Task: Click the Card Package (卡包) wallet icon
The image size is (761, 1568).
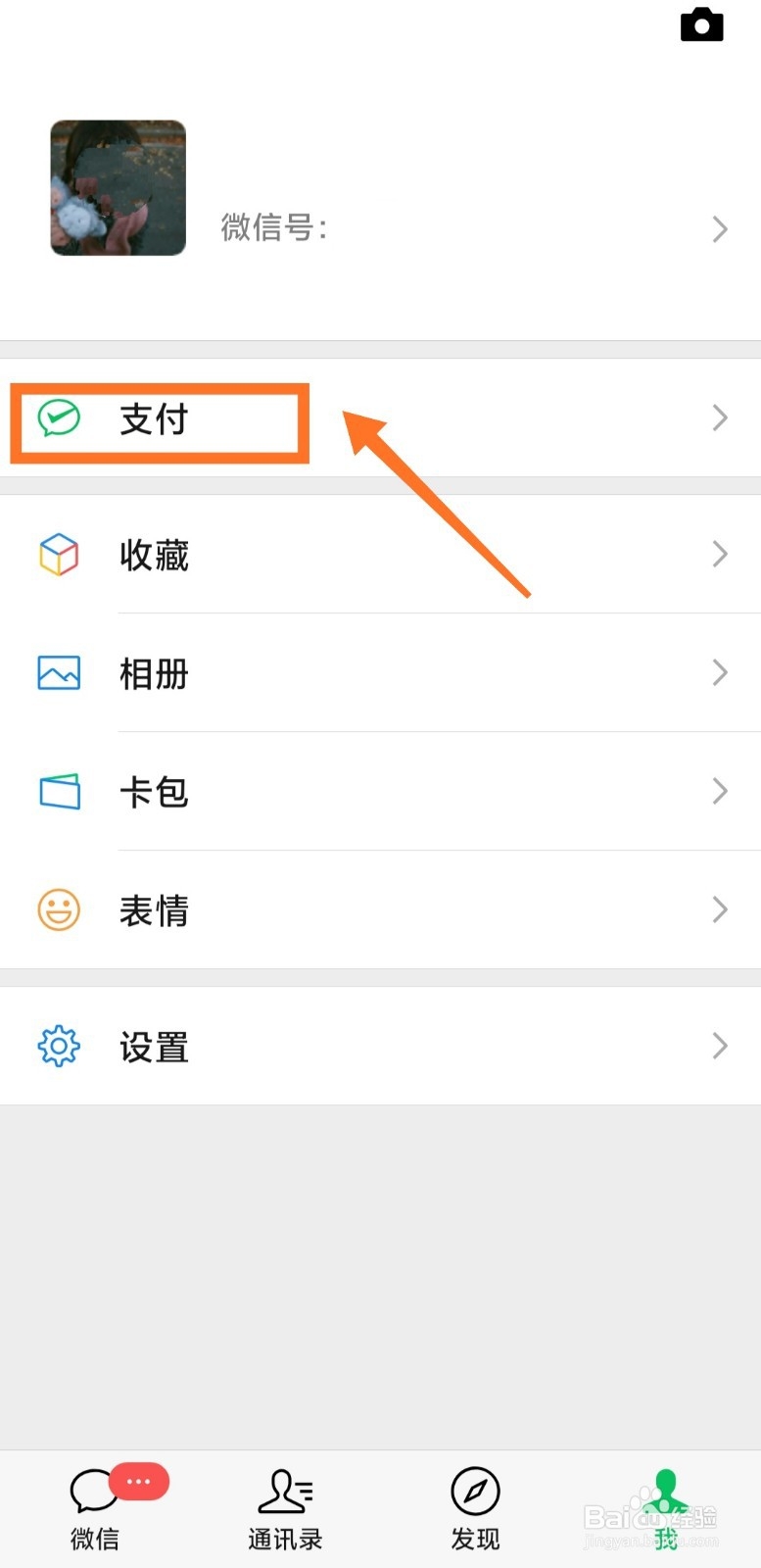Action: pyautogui.click(x=59, y=791)
